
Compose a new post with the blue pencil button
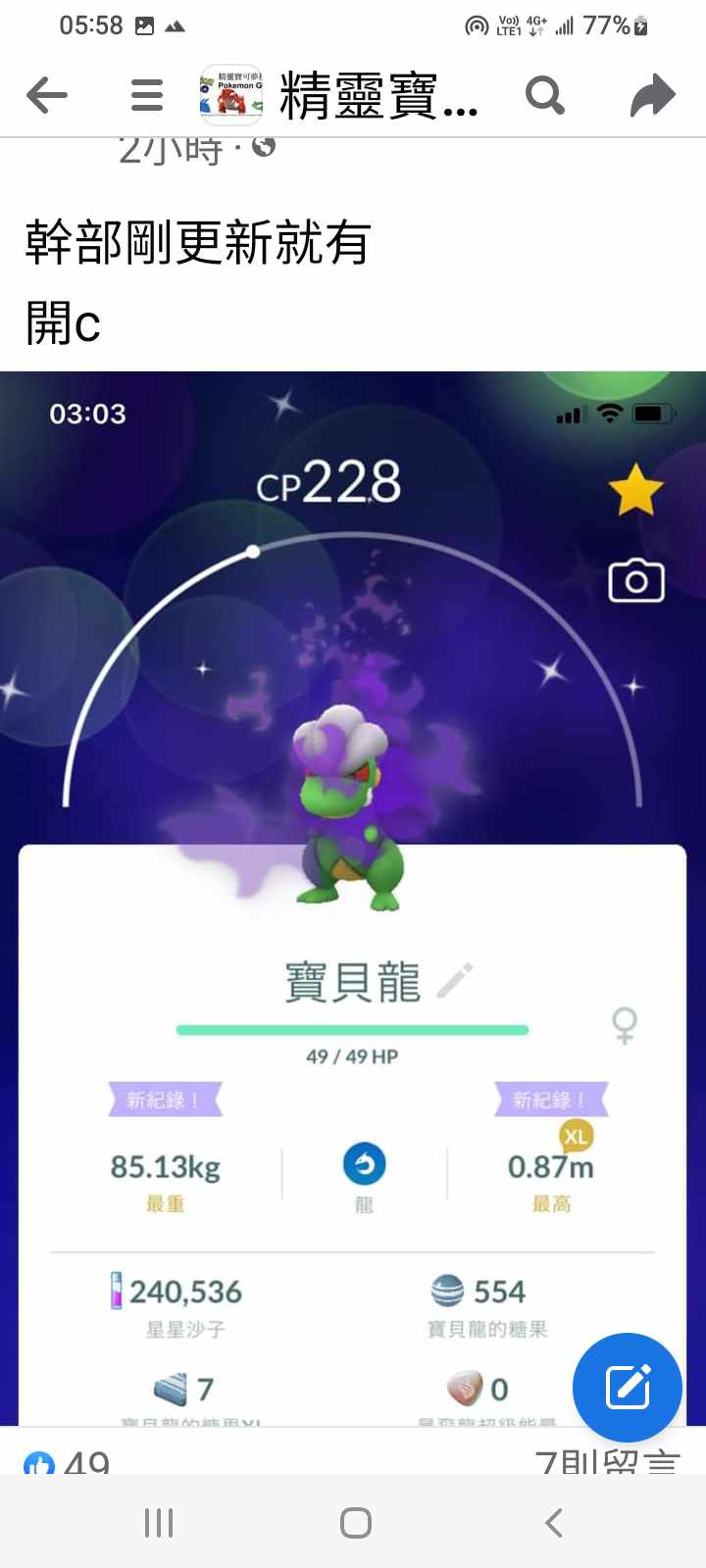tap(628, 1387)
